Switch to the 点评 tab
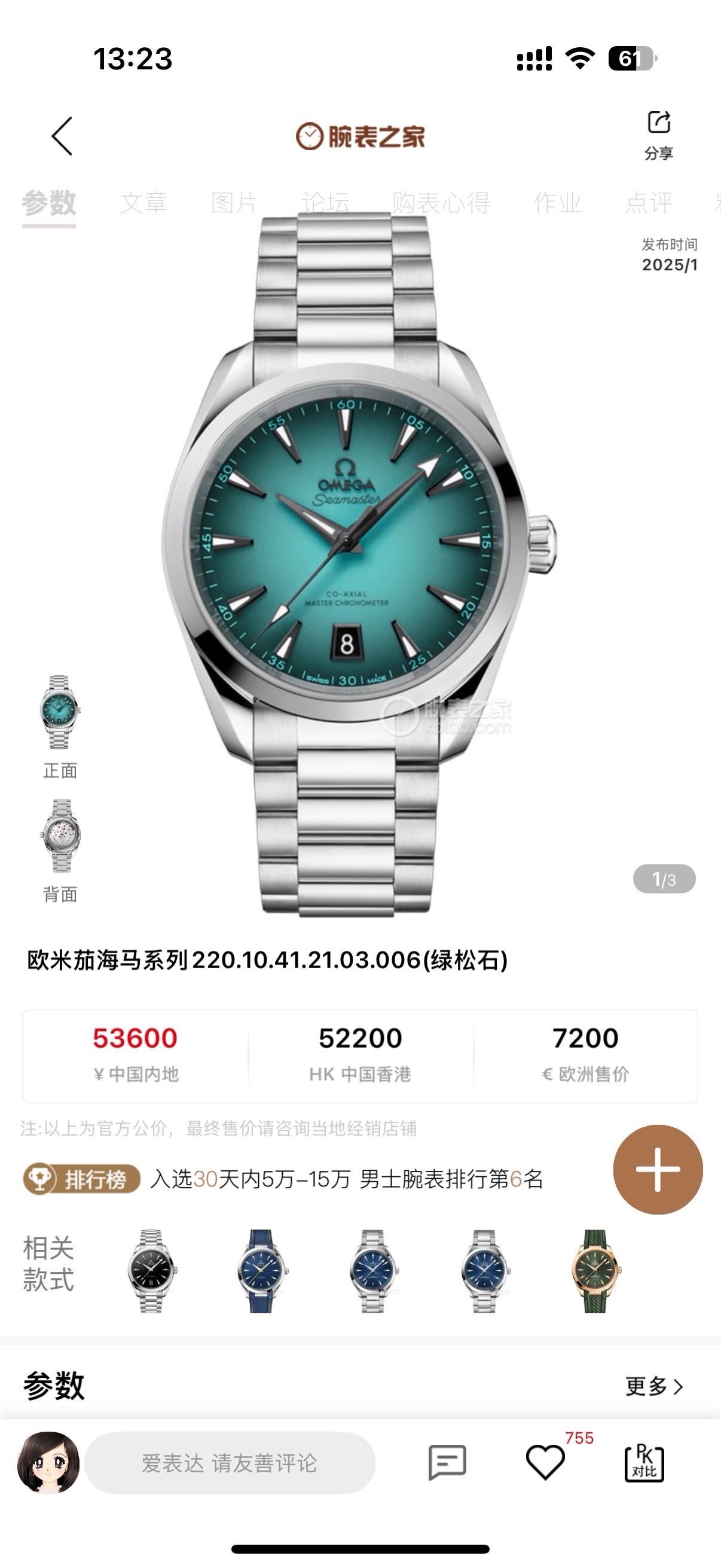 click(x=649, y=203)
